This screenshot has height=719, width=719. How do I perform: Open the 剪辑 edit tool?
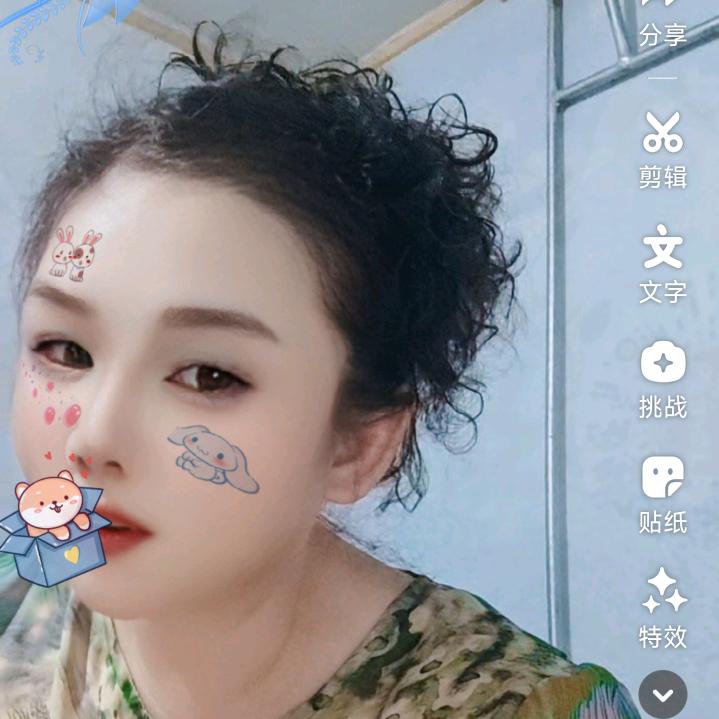pyautogui.click(x=662, y=150)
